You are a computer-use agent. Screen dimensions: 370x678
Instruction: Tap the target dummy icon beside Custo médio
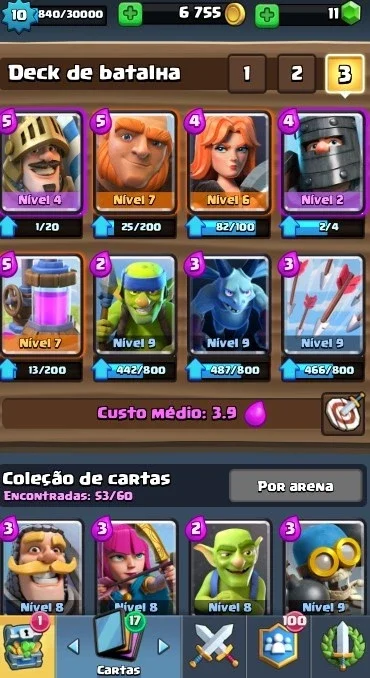[x=345, y=413]
